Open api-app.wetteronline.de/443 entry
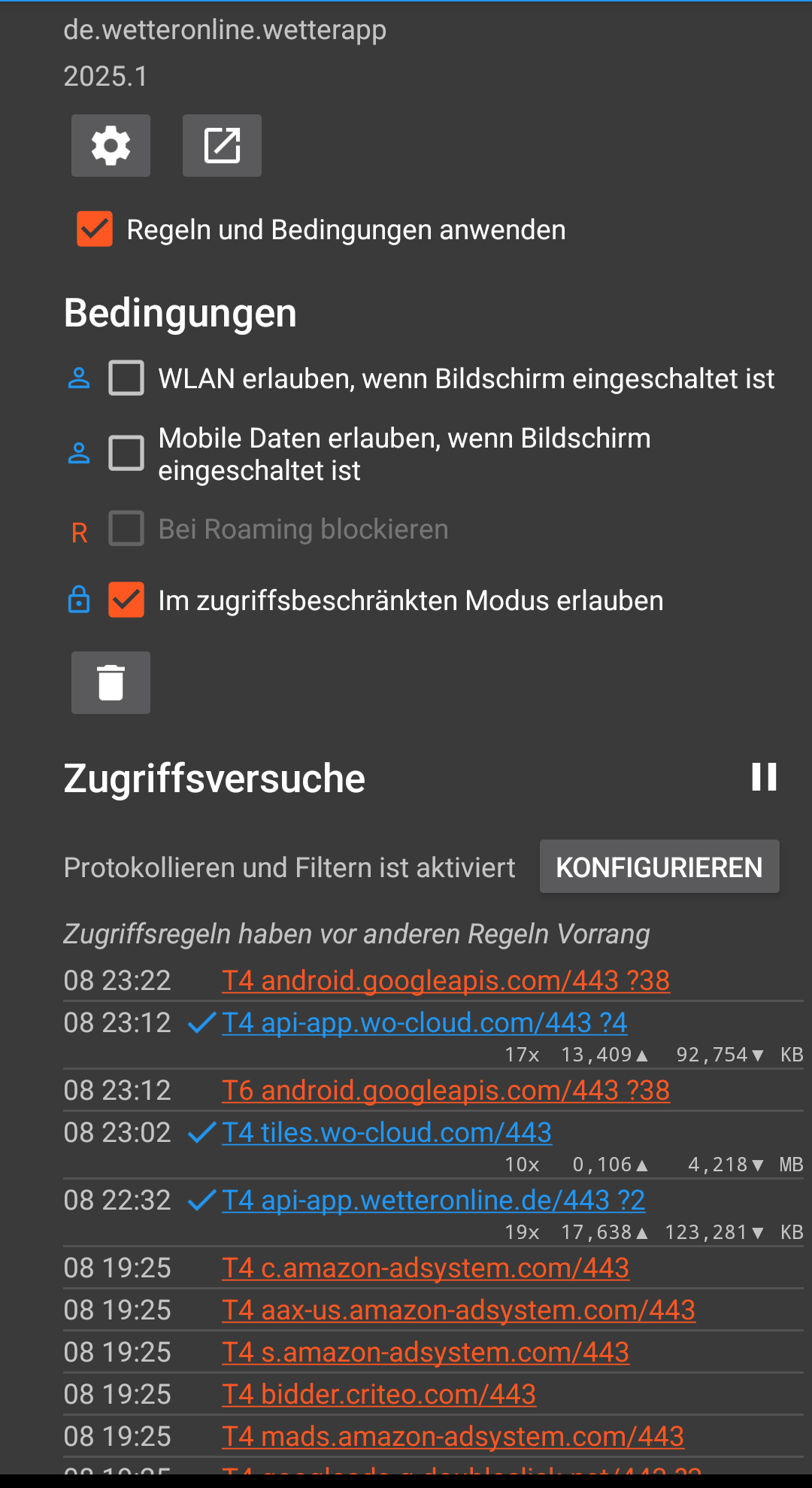 pyautogui.click(x=433, y=1200)
